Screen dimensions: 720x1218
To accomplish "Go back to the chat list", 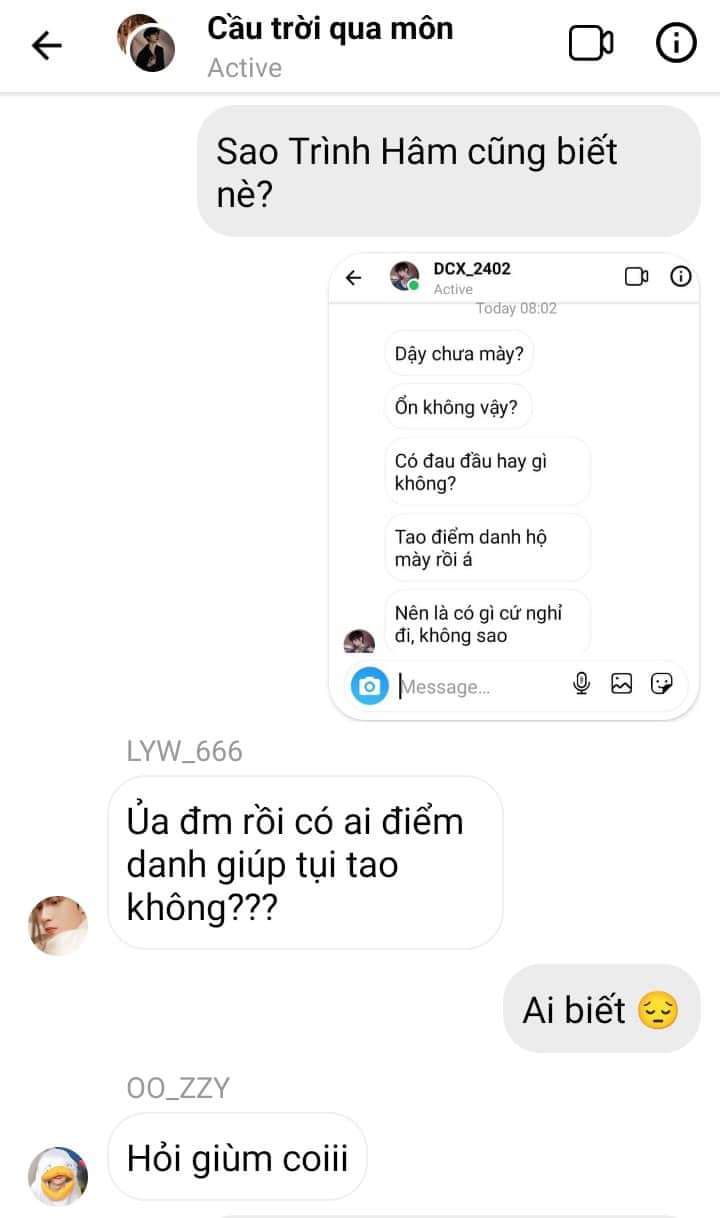I will 47,45.
